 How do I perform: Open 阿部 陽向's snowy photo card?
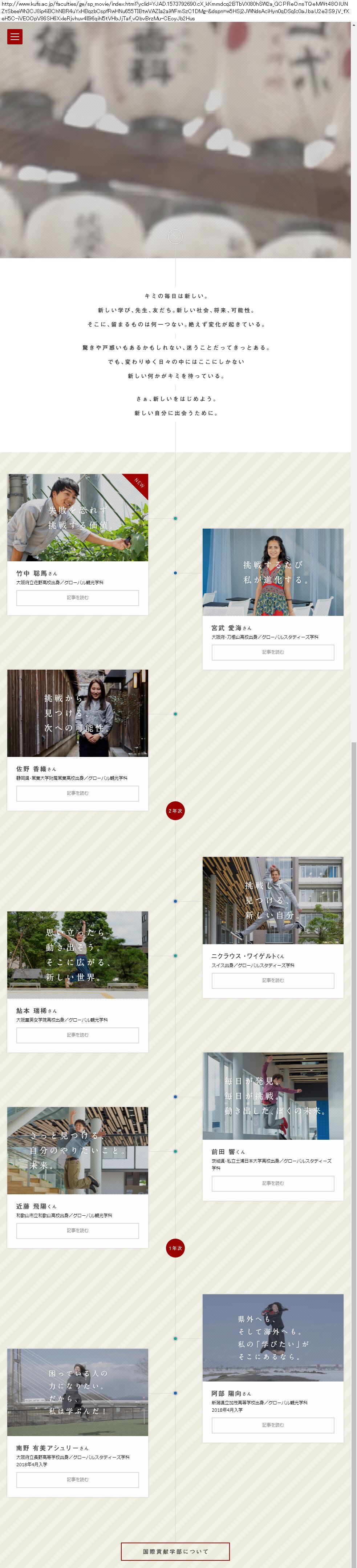pos(272,1337)
